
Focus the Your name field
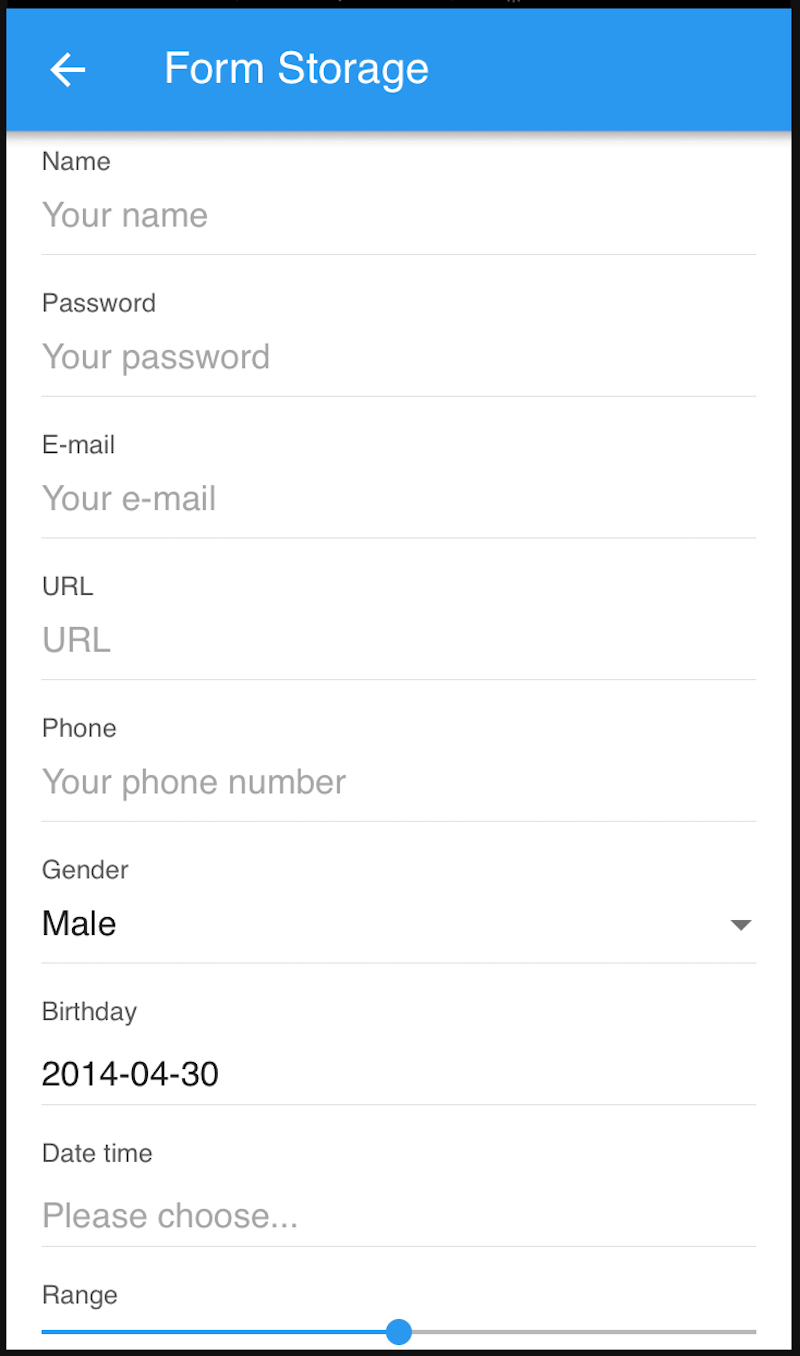398,215
